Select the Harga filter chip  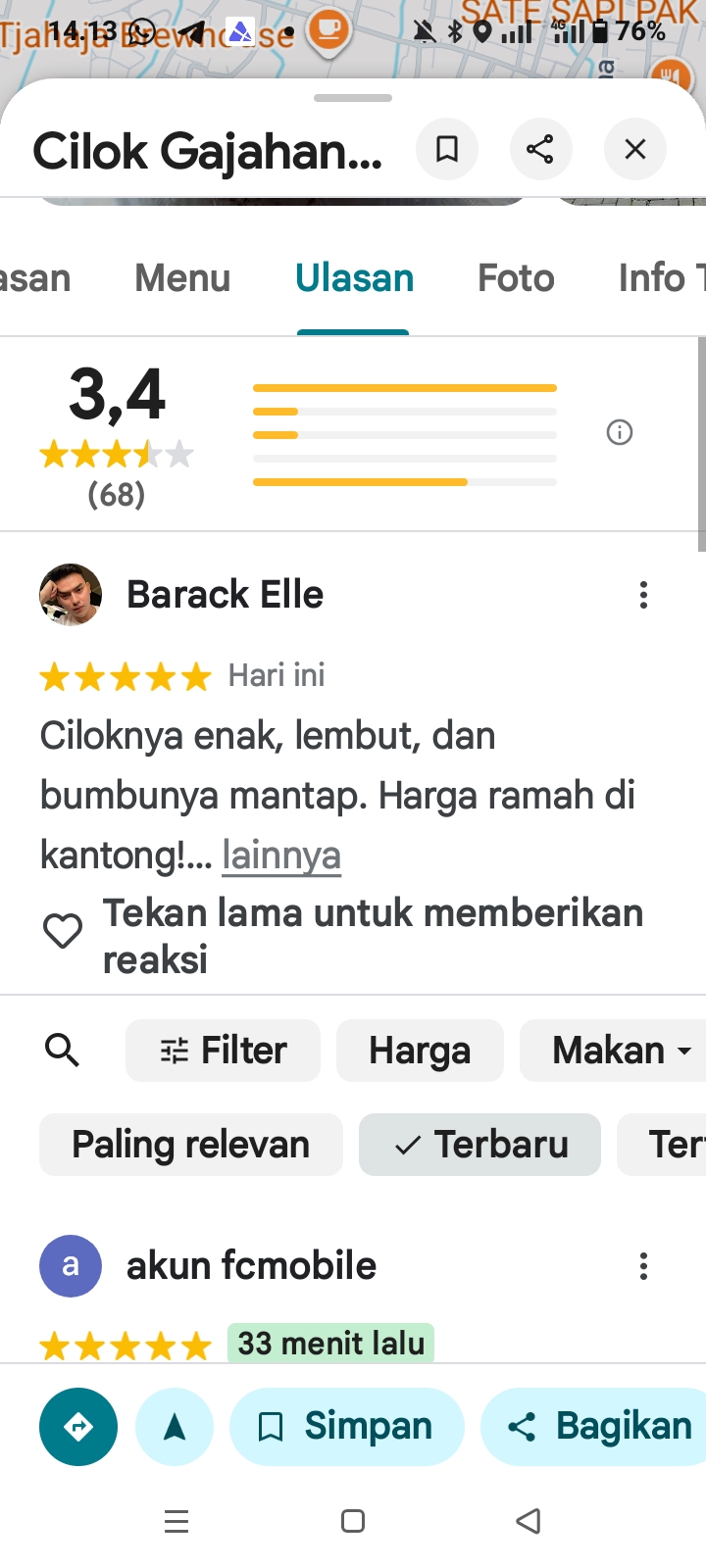point(420,1051)
